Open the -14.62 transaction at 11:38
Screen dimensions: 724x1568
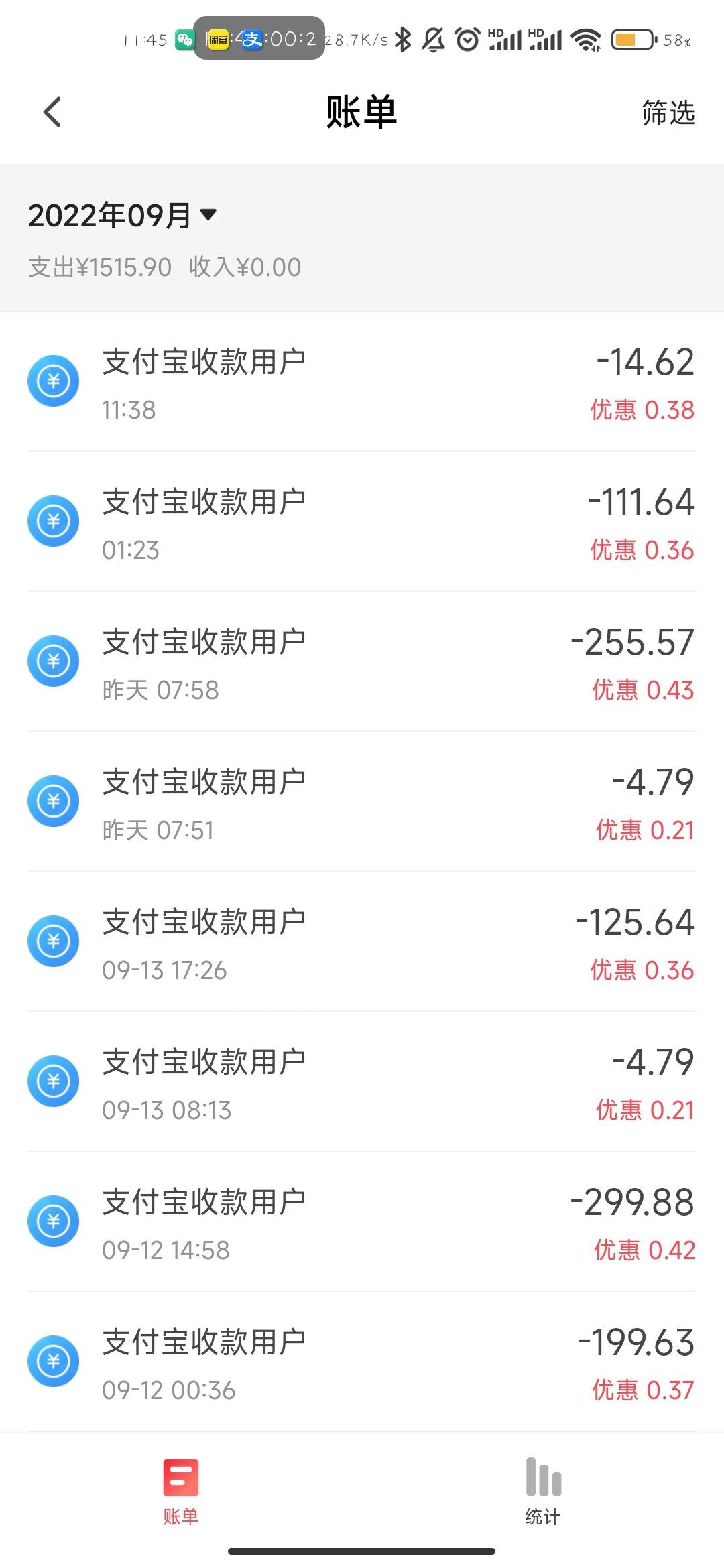(362, 381)
